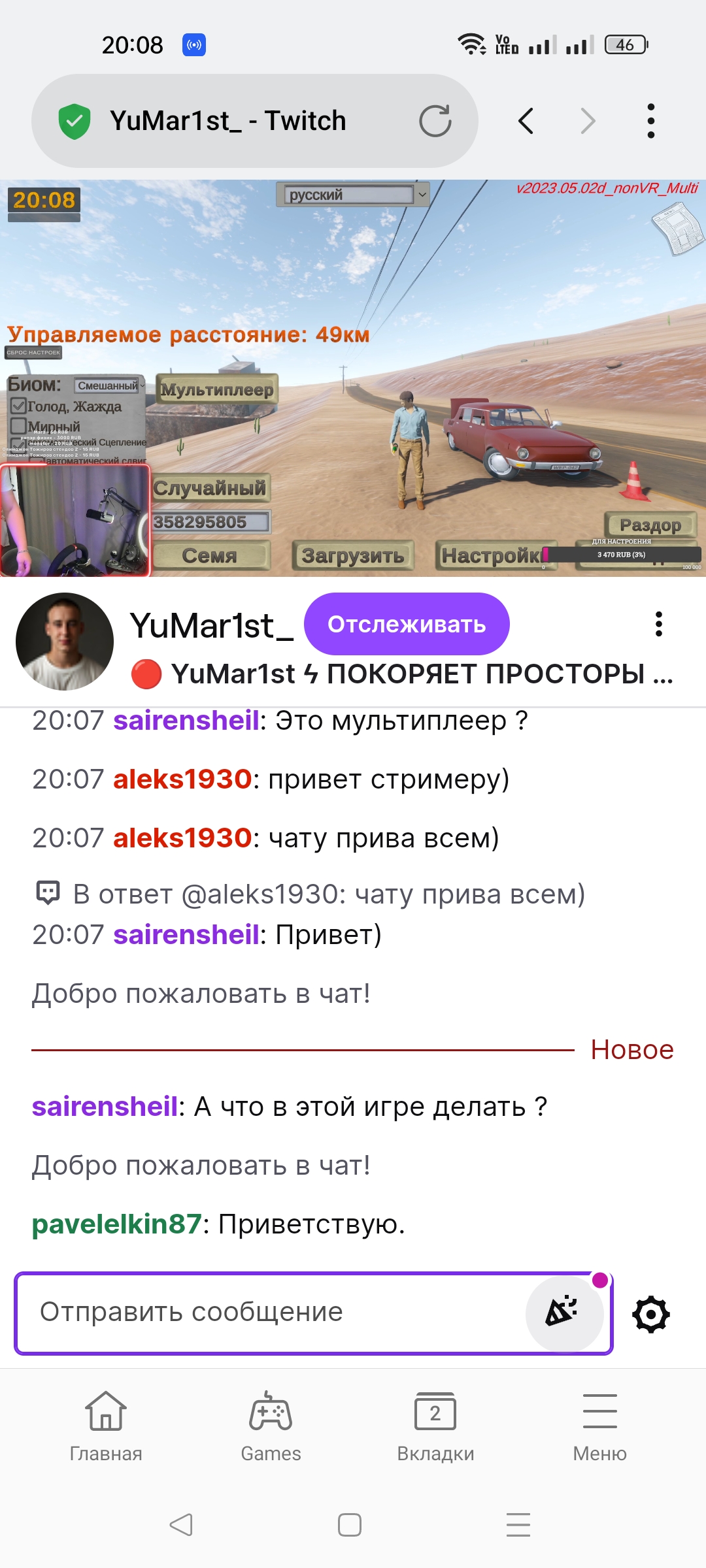
Task: Open chat settings gear
Action: click(x=651, y=1315)
